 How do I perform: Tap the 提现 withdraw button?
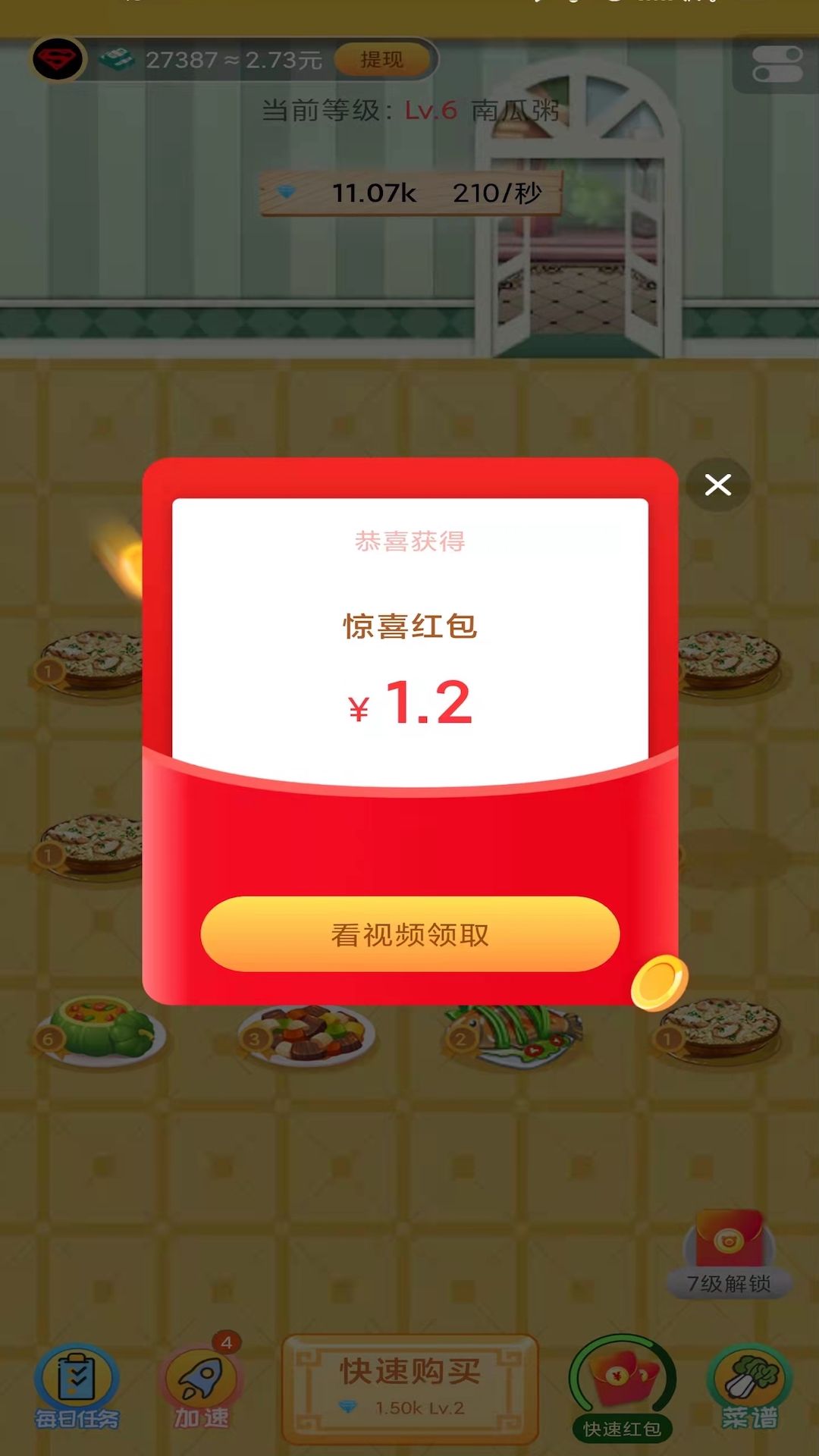tap(381, 59)
